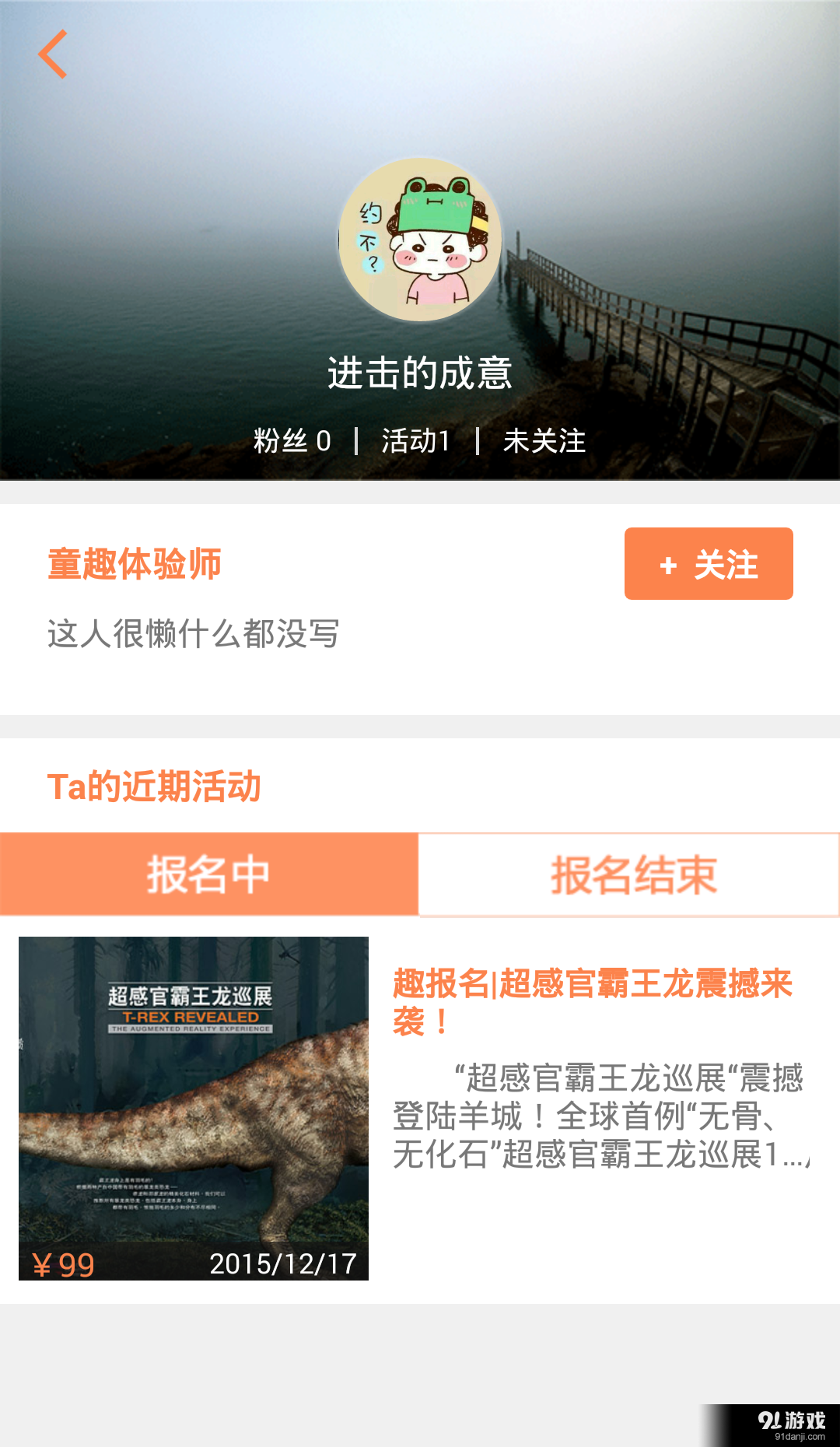Tap the user's frog-hat avatar picture
The width and height of the screenshot is (840, 1447).
click(x=420, y=240)
